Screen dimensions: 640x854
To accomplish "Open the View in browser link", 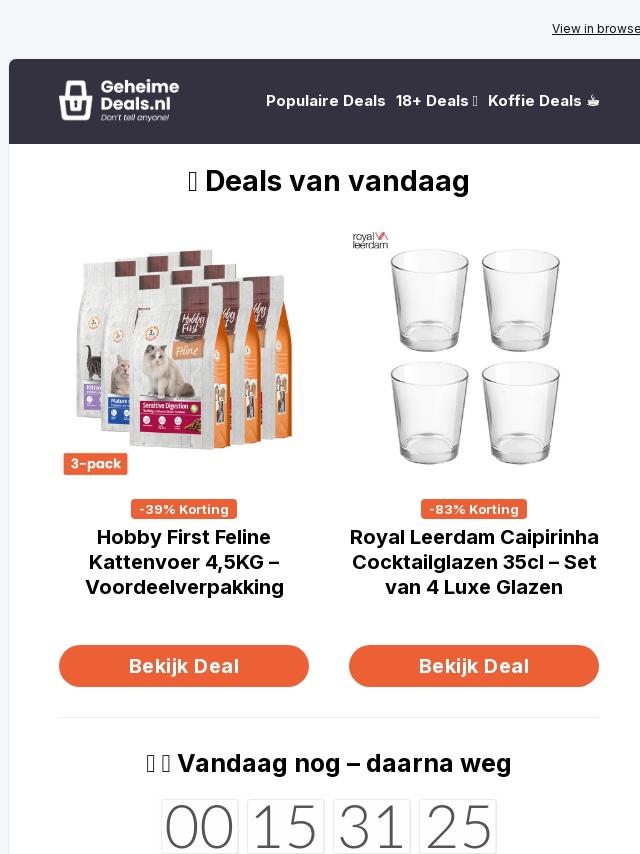I will click(596, 28).
